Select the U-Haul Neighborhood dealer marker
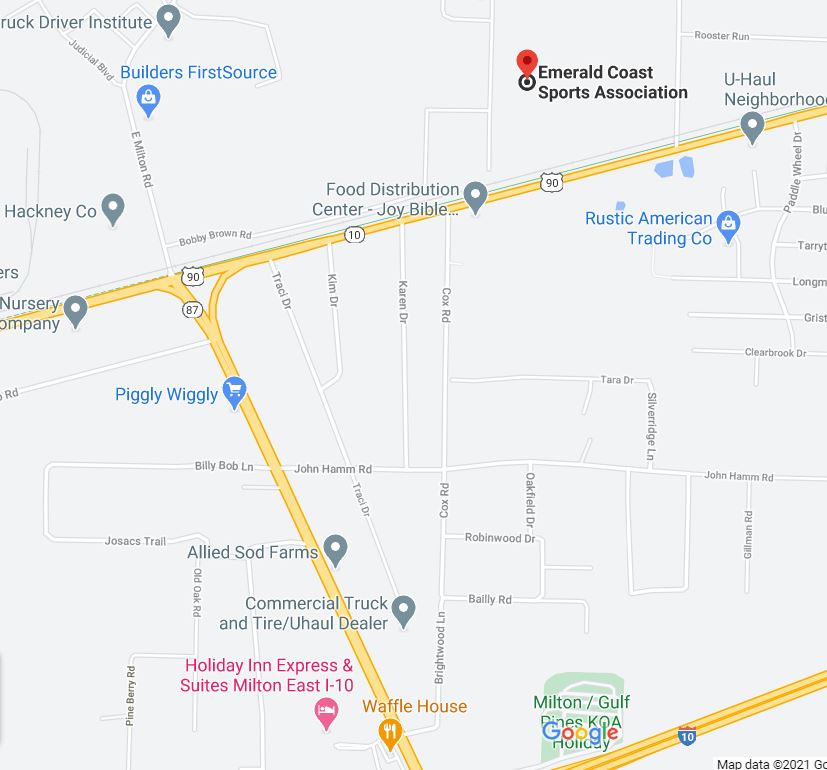Viewport: 827px width, 770px height. pyautogui.click(x=752, y=126)
